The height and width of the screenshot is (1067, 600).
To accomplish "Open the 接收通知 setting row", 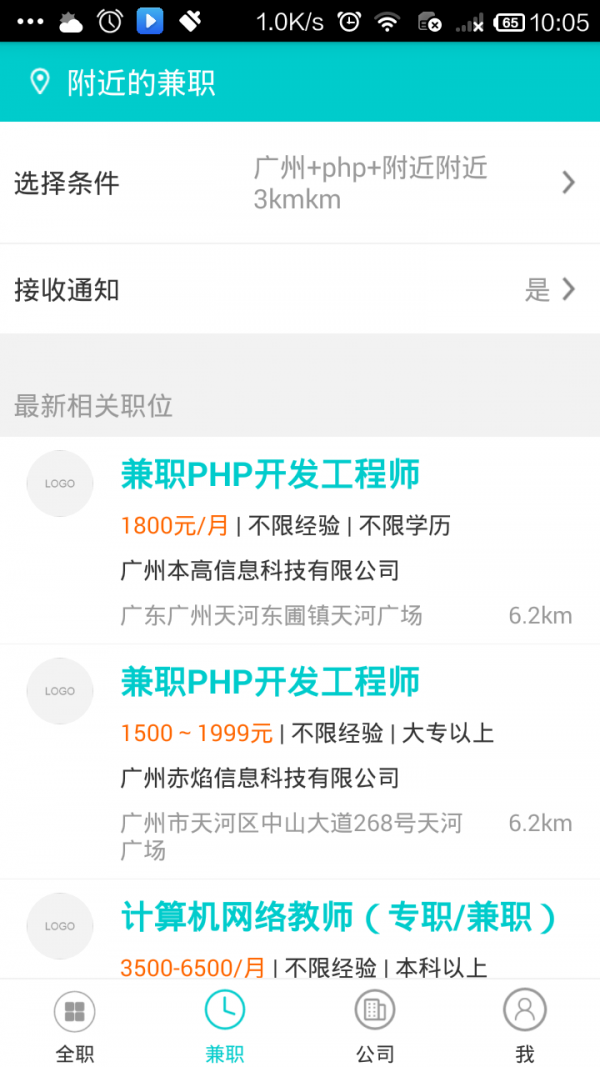I will 300,290.
